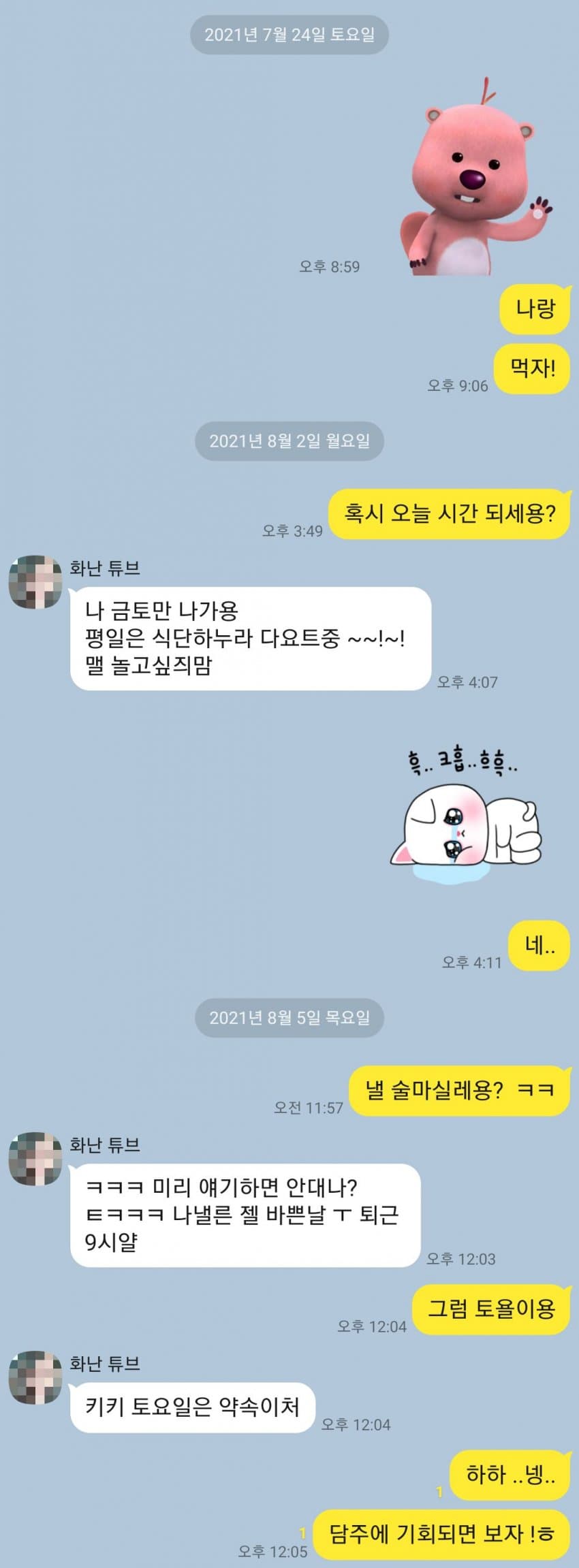Open 화난 튜브's profile beside '나 금토만 나가용' message
The width and height of the screenshot is (579, 1568).
pyautogui.click(x=35, y=582)
